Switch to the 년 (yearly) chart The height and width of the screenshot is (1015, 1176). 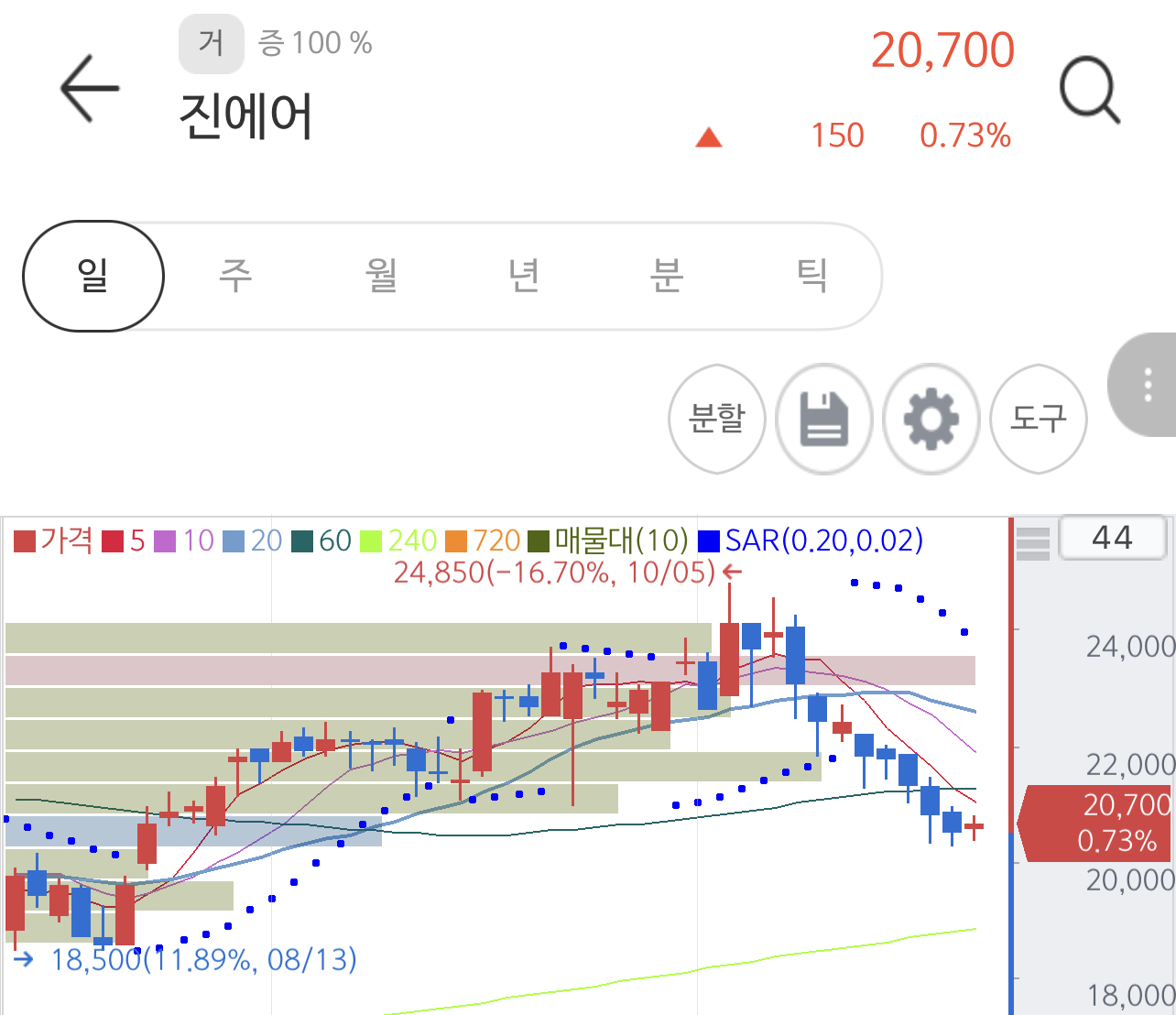(524, 275)
